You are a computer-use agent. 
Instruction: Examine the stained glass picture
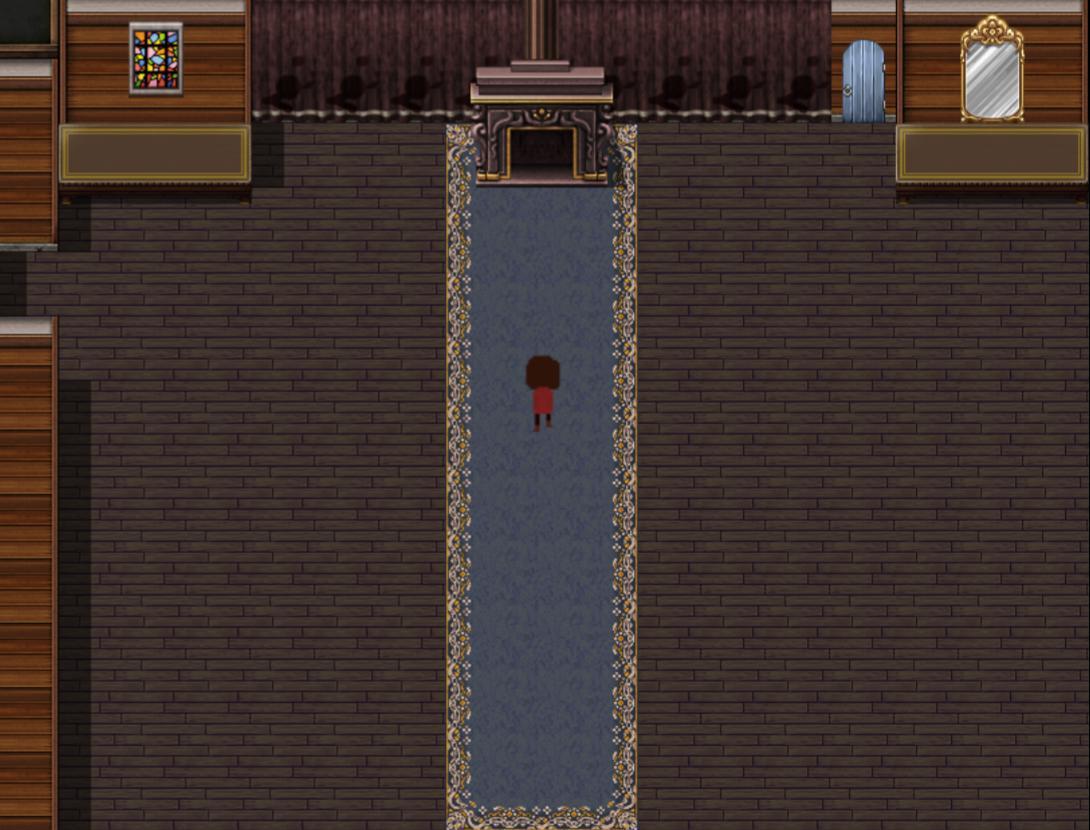coord(156,59)
